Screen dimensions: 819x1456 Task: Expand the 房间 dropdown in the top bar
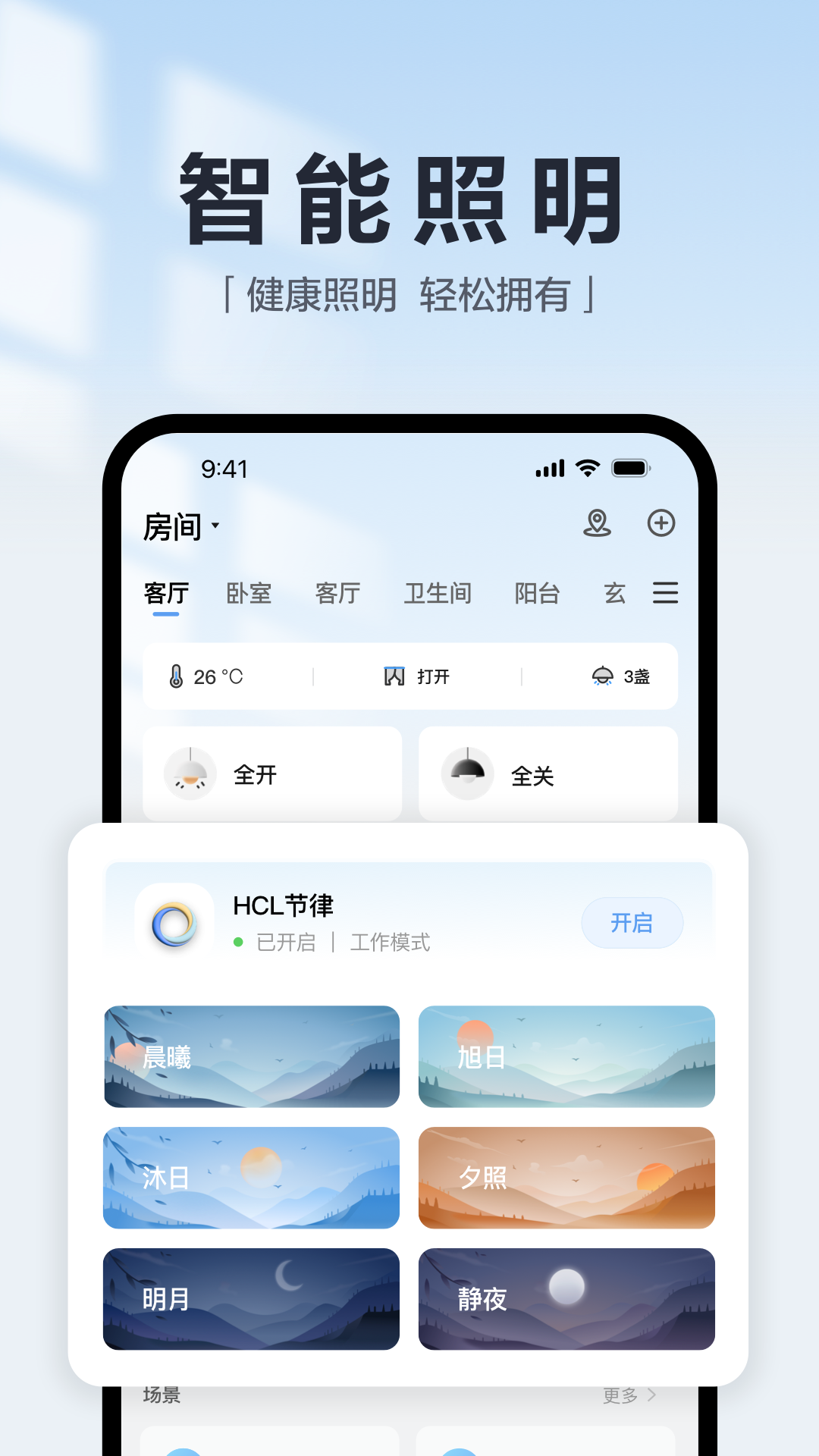coord(178,525)
